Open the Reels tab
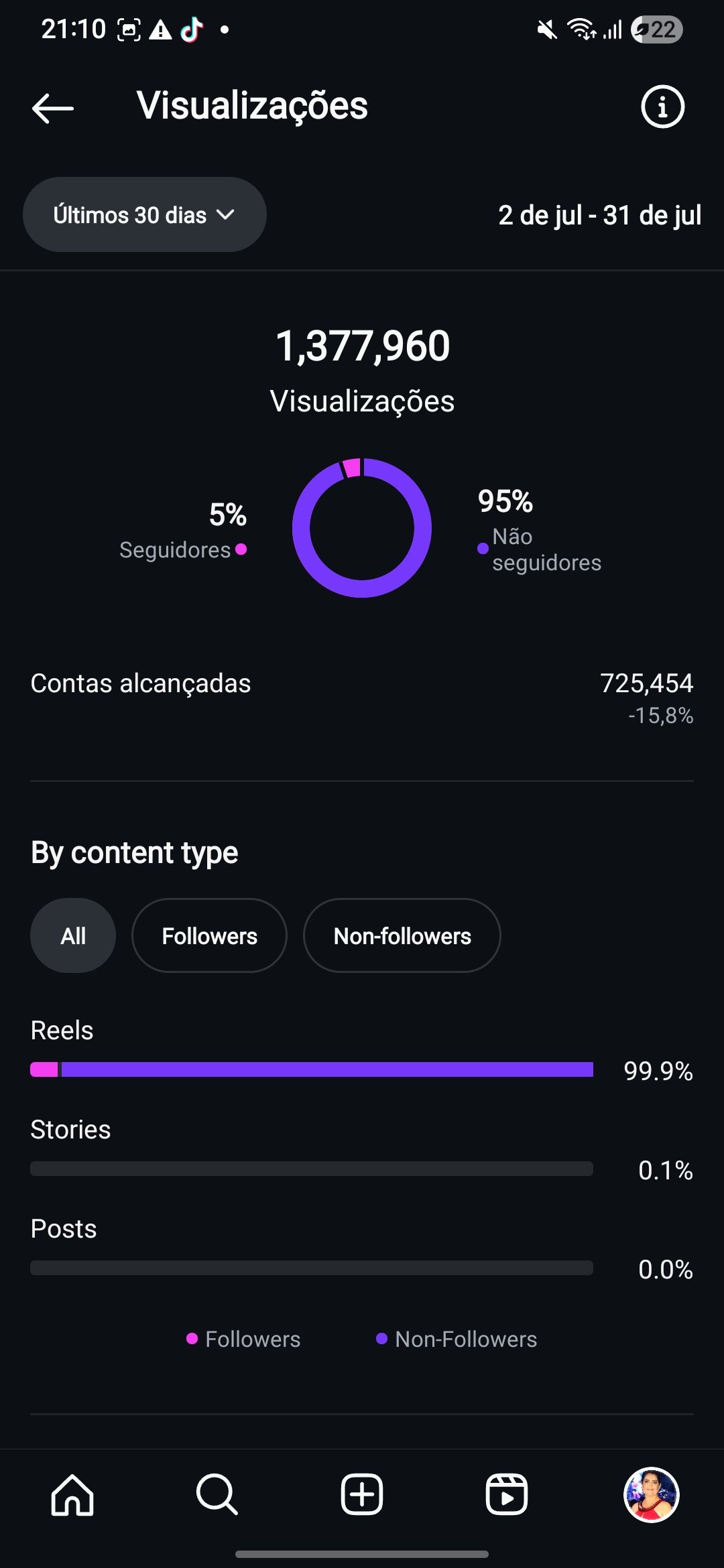 click(507, 1495)
